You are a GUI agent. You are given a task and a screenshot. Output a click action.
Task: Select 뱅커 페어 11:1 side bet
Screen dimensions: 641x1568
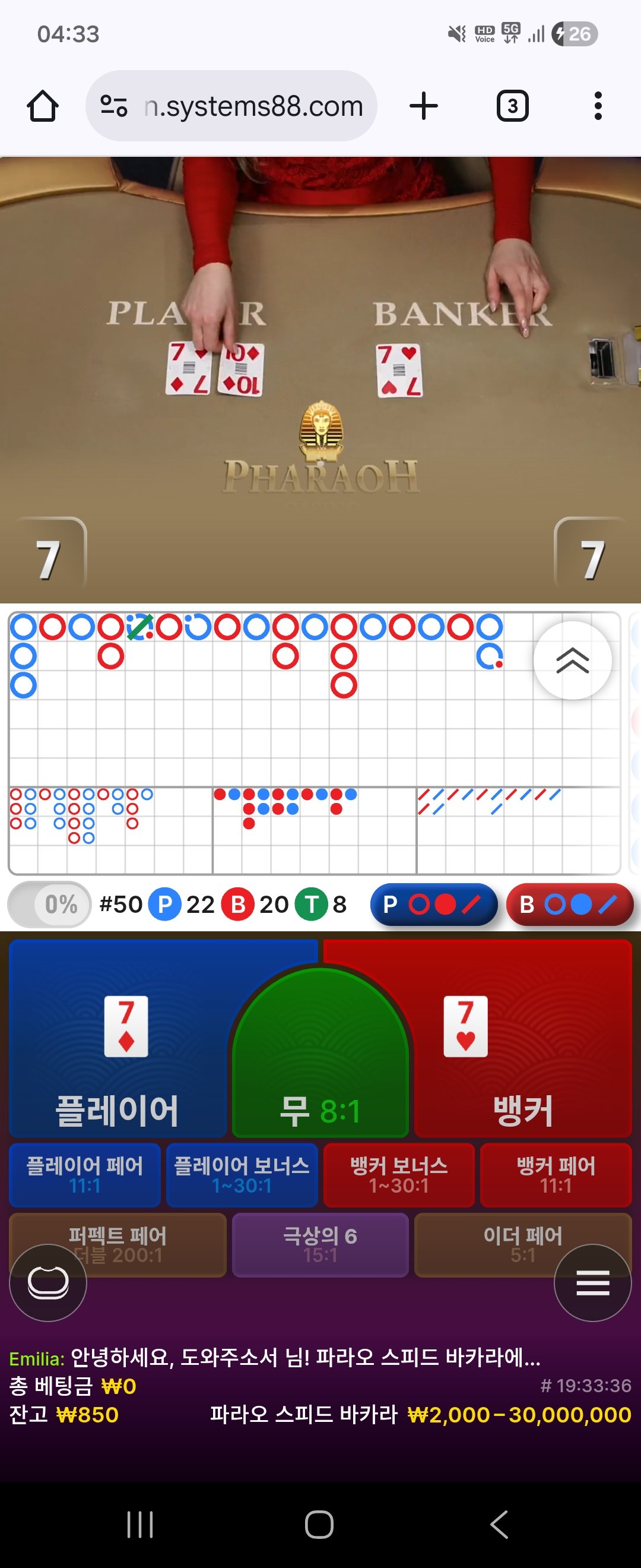pos(556,1175)
